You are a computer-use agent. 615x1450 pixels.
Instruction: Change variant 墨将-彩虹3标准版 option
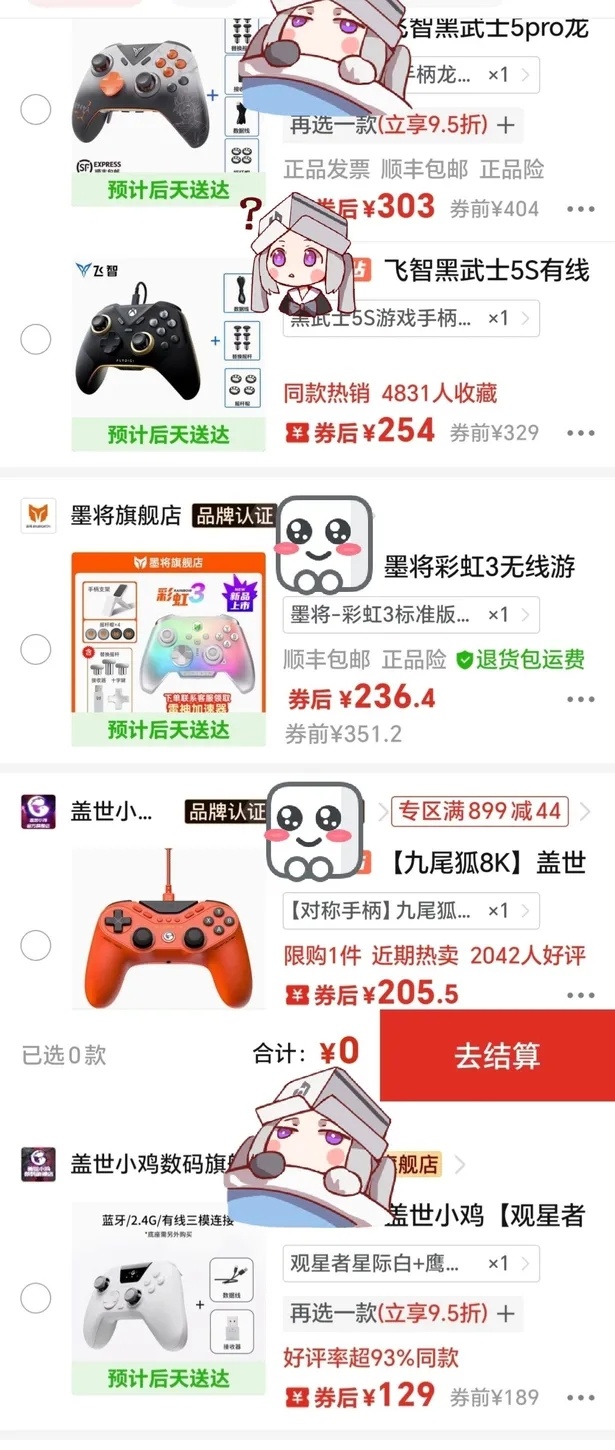tap(411, 615)
